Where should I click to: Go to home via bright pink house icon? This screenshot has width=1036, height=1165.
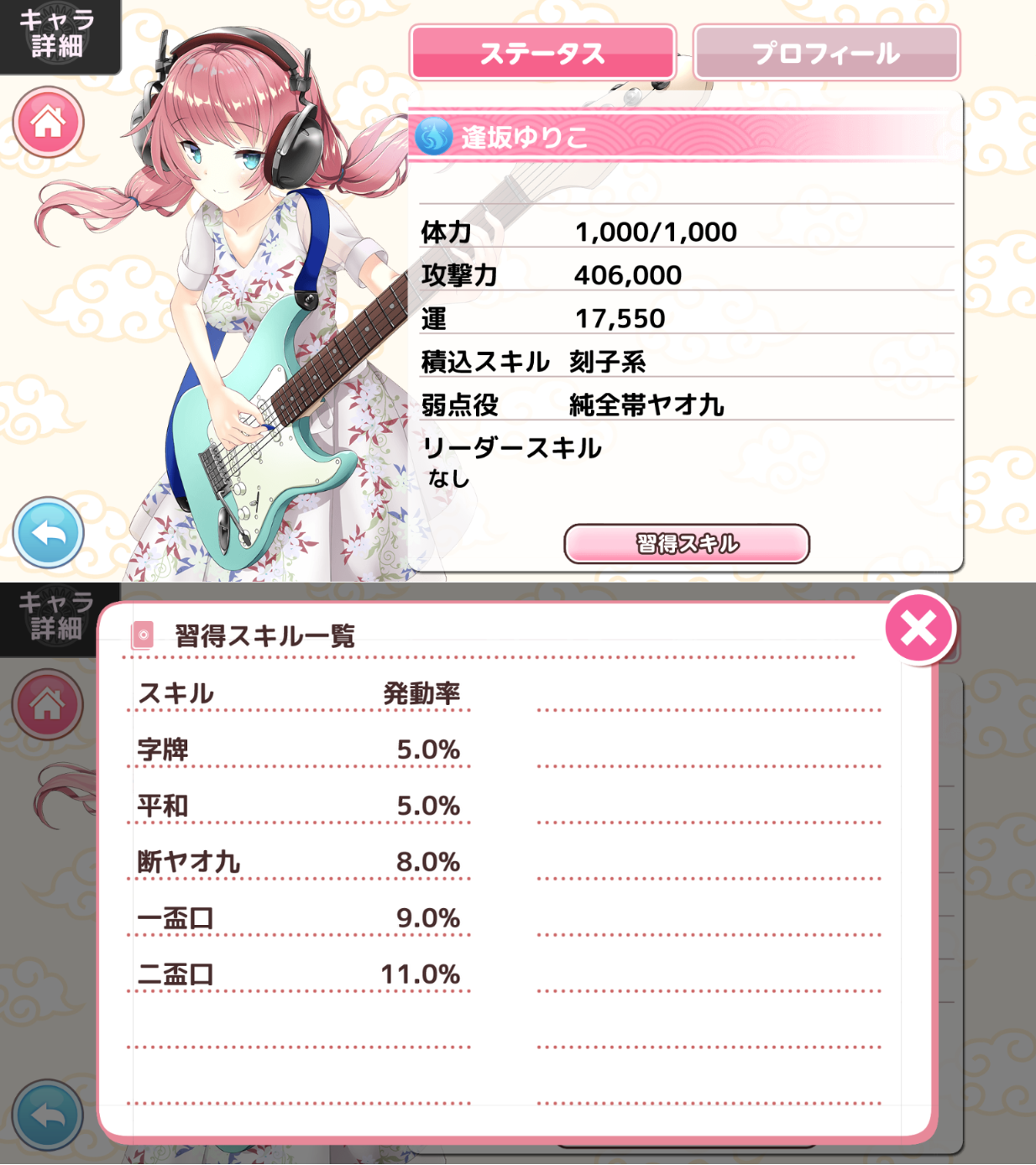[48, 123]
